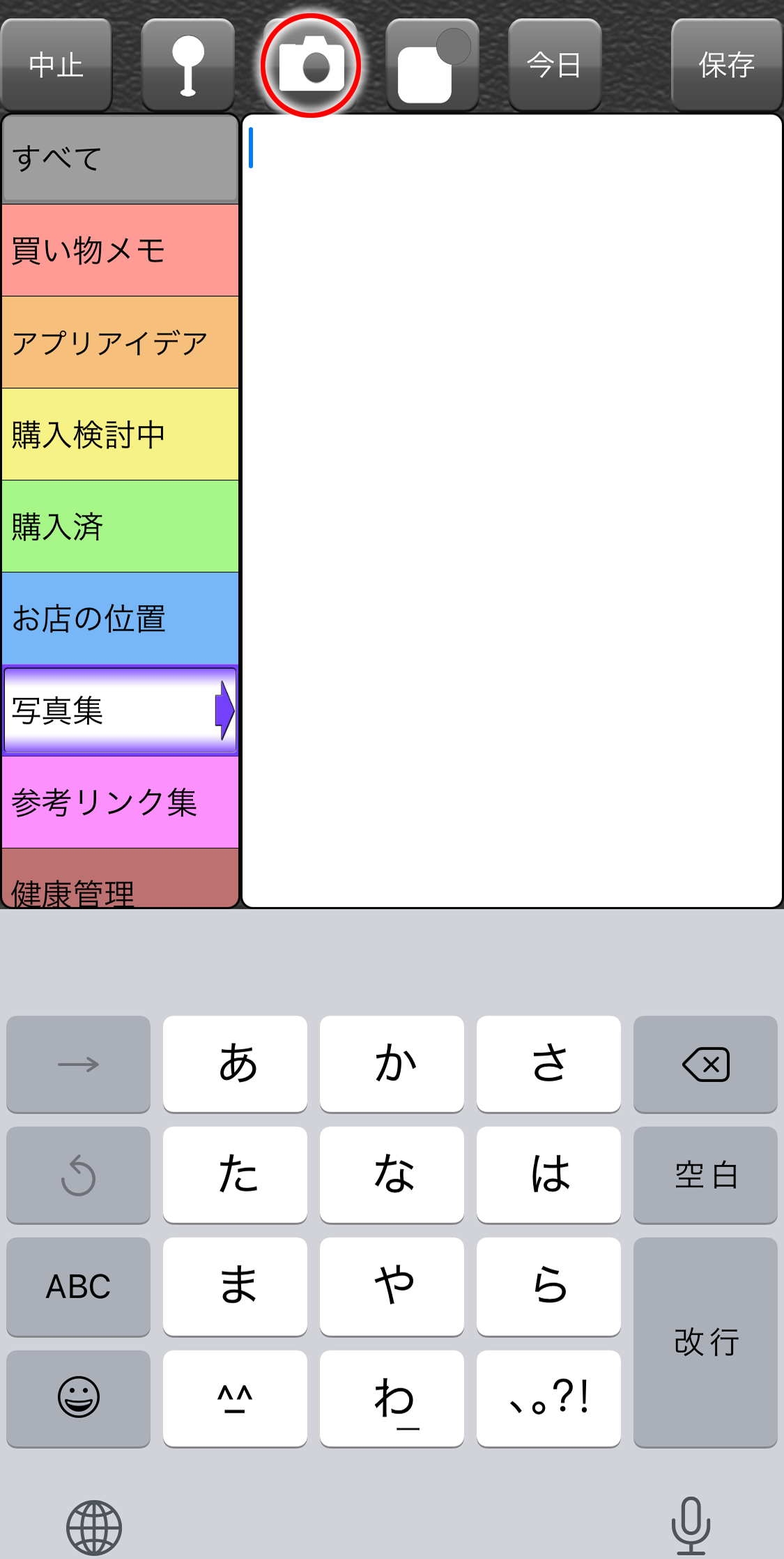This screenshot has width=784, height=1559.
Task: Choose the 参考リンク集 category
Action: coord(120,802)
